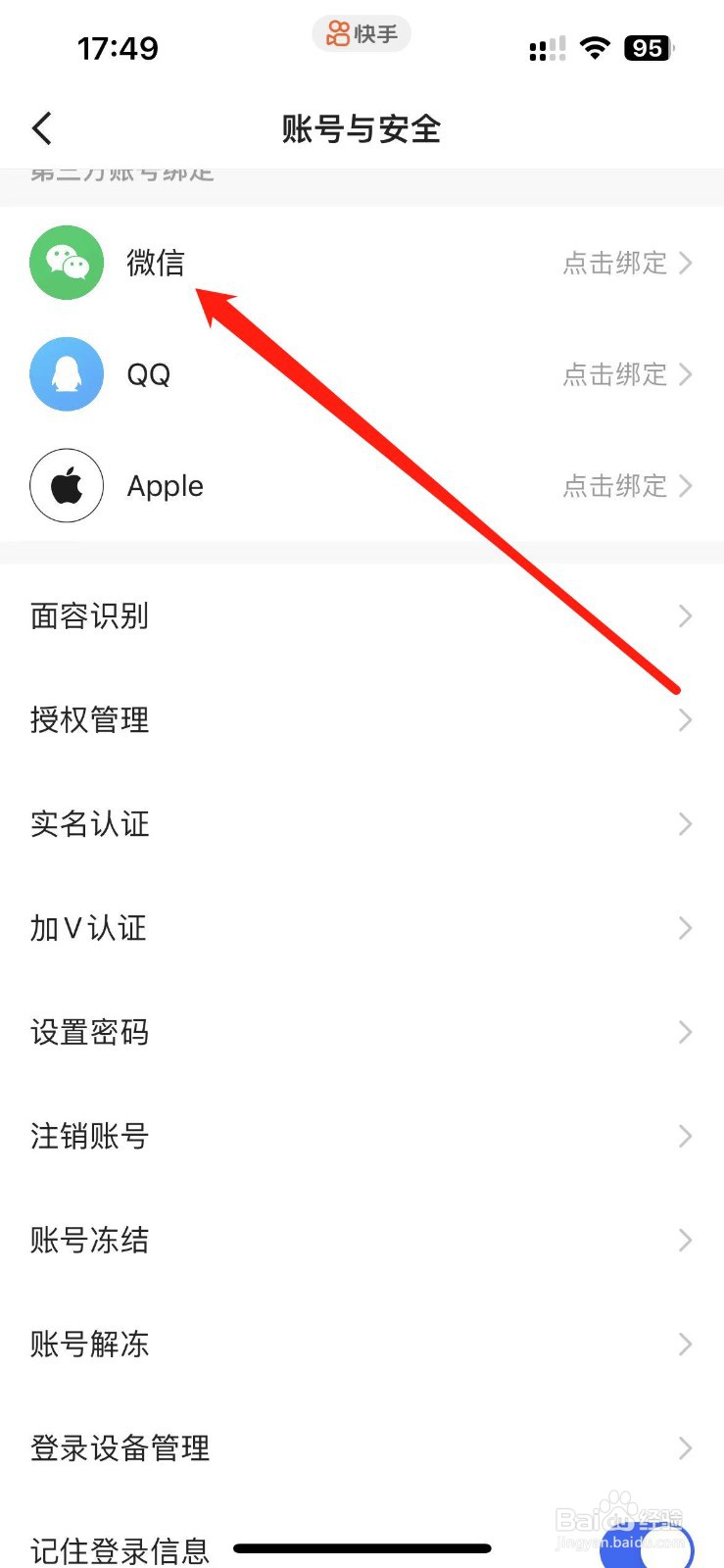Screen dimensions: 724x1568
Task: Open 账号冻结 freeze account option
Action: tap(89, 1240)
